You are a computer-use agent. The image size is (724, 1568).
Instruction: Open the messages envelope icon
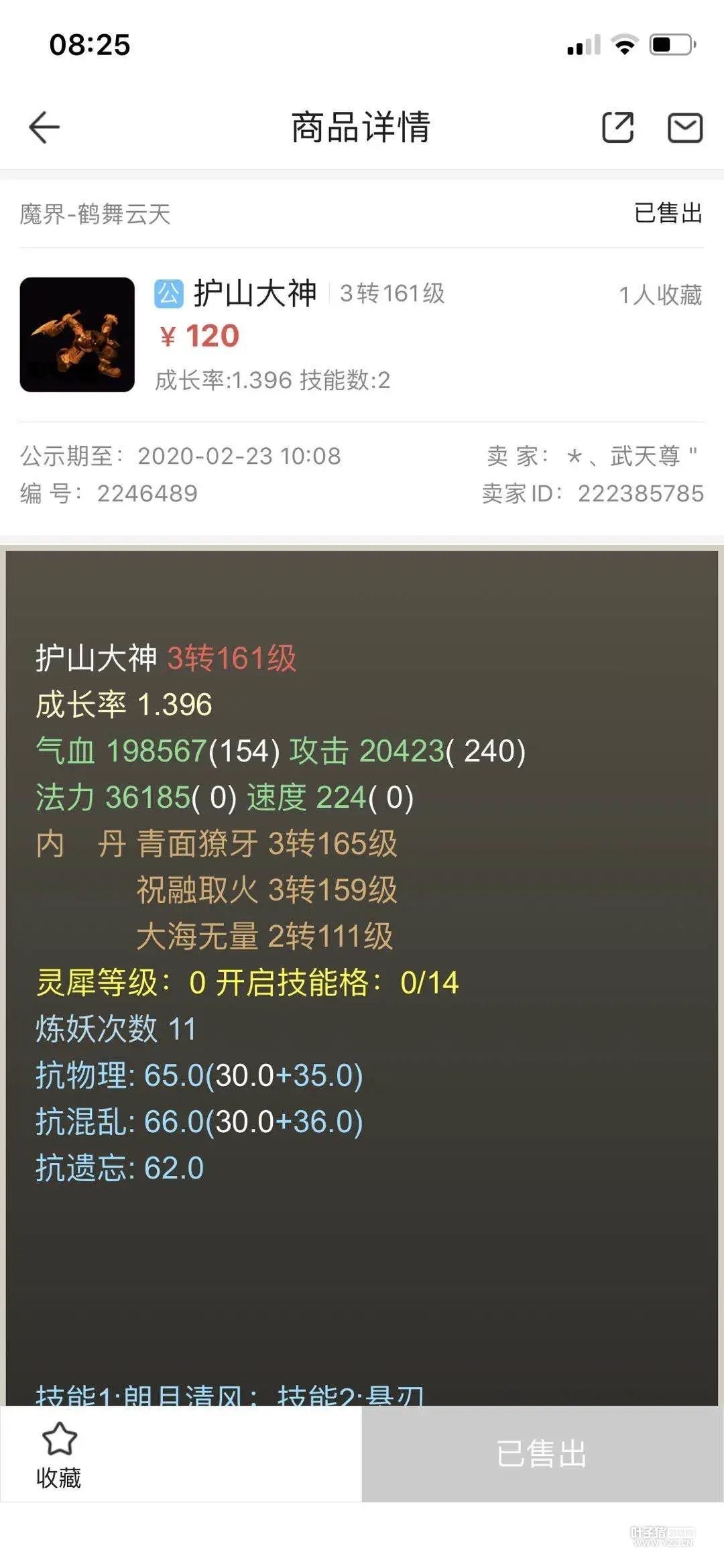coord(684,127)
